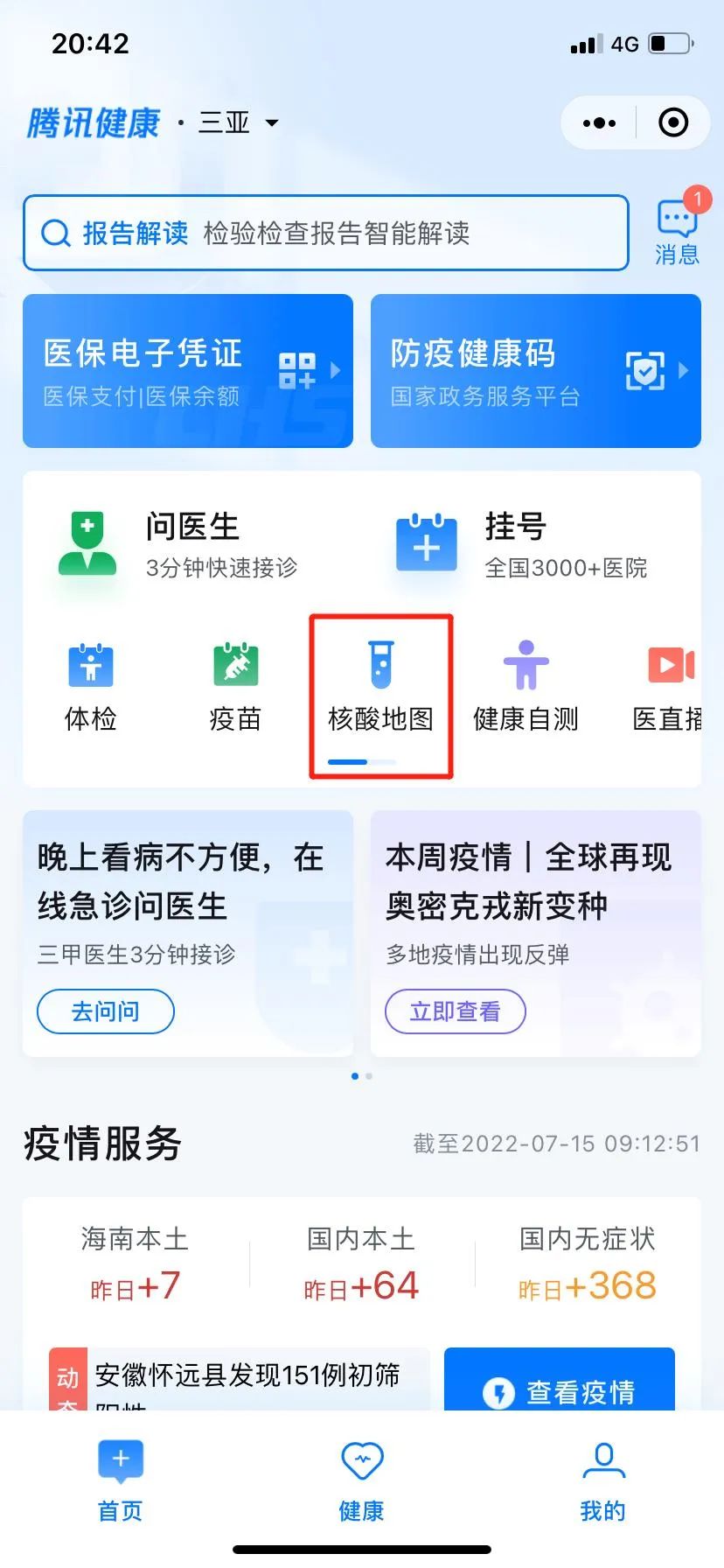Go to the 首页 tab
Viewport: 724px width, 1568px height.
pos(120,1480)
